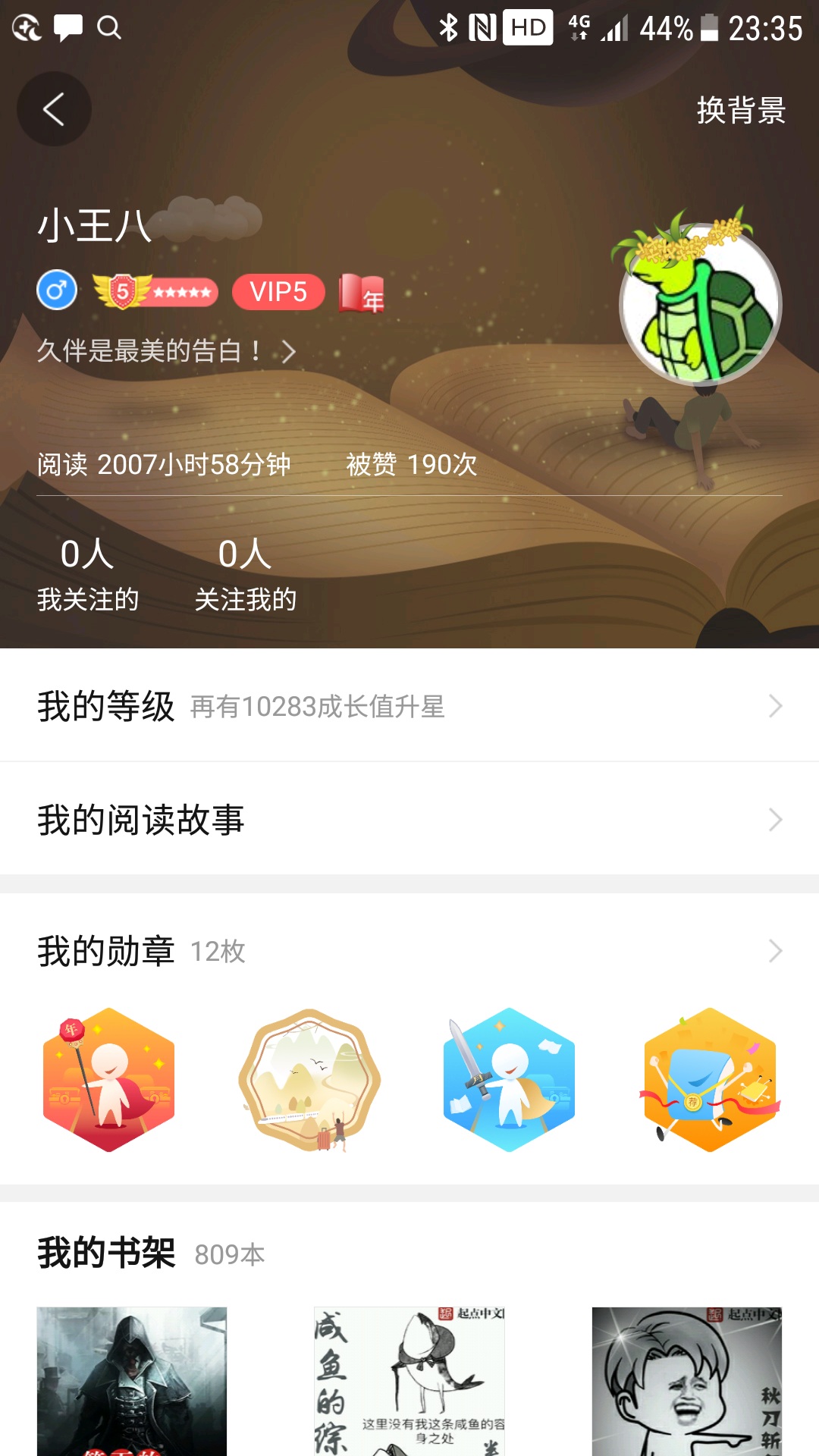Select the landscape scenery badge
Viewport: 819px width, 1456px height.
[309, 1080]
